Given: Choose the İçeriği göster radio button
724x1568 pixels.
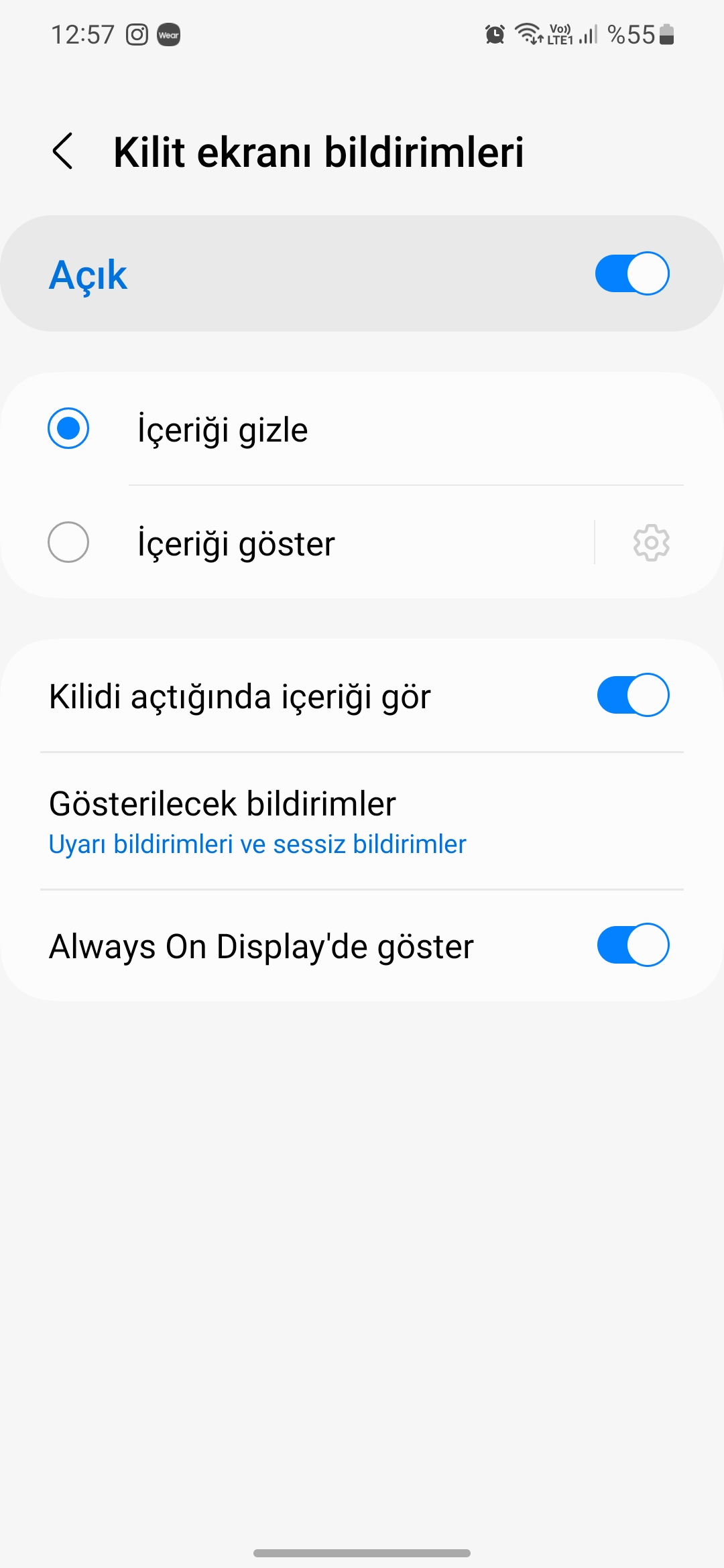Looking at the screenshot, I should [68, 542].
